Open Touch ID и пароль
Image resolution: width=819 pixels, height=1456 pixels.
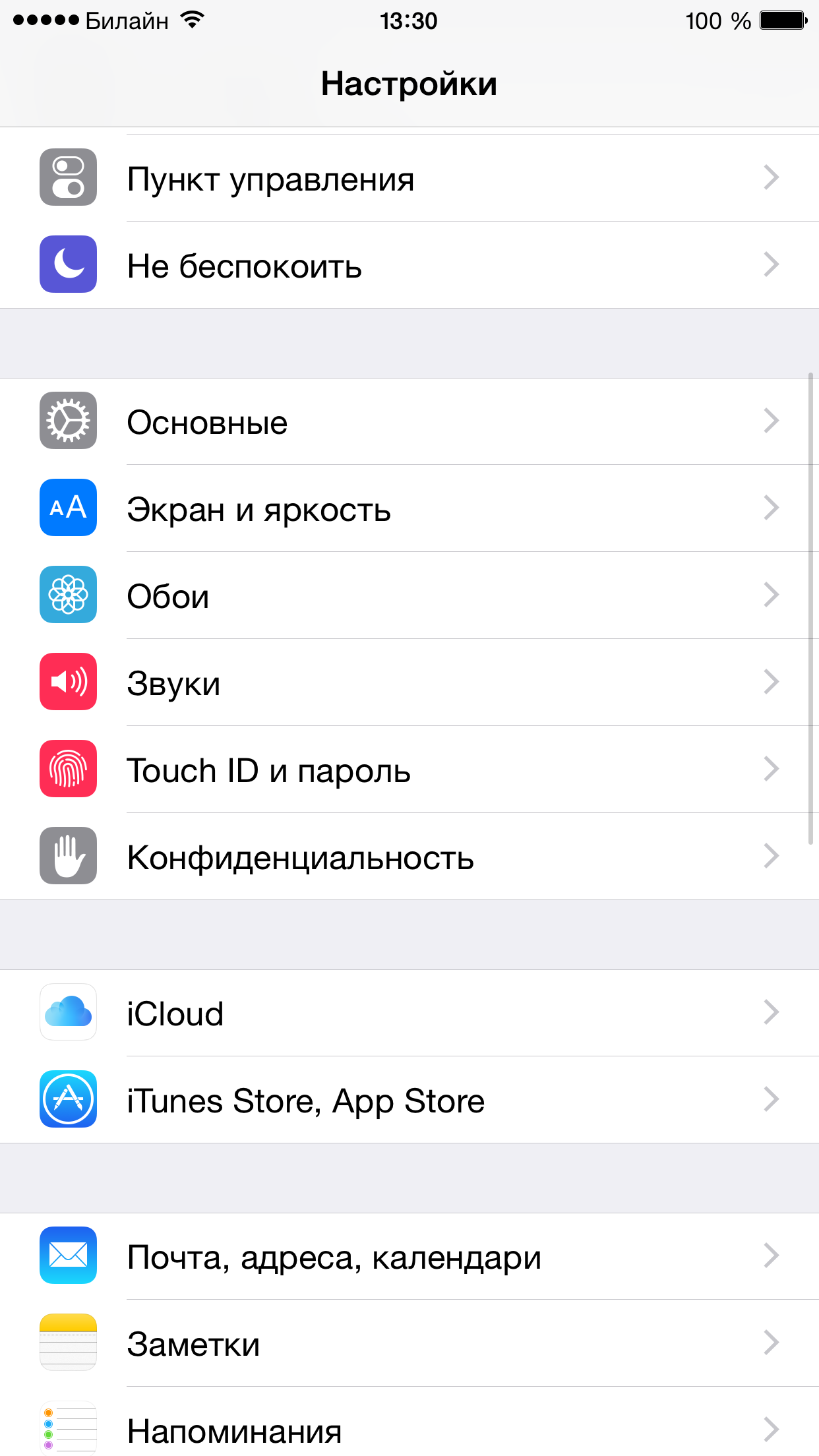(409, 770)
